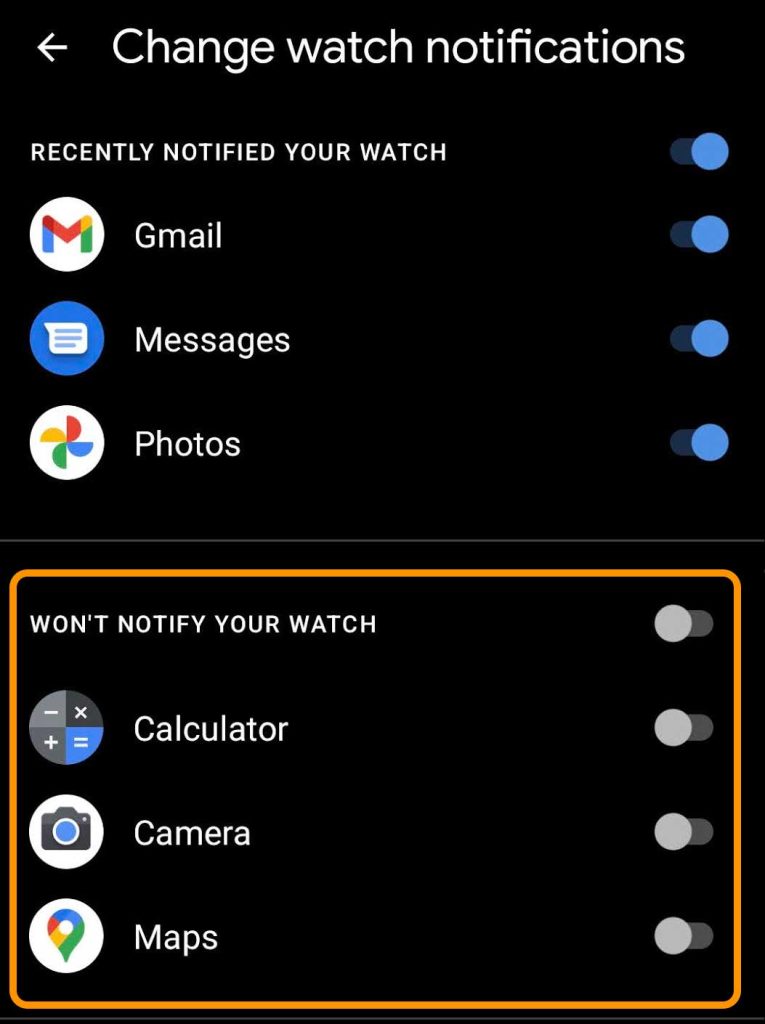This screenshot has height=1024, width=765.
Task: Turn off Messages watch notifications
Action: click(699, 339)
